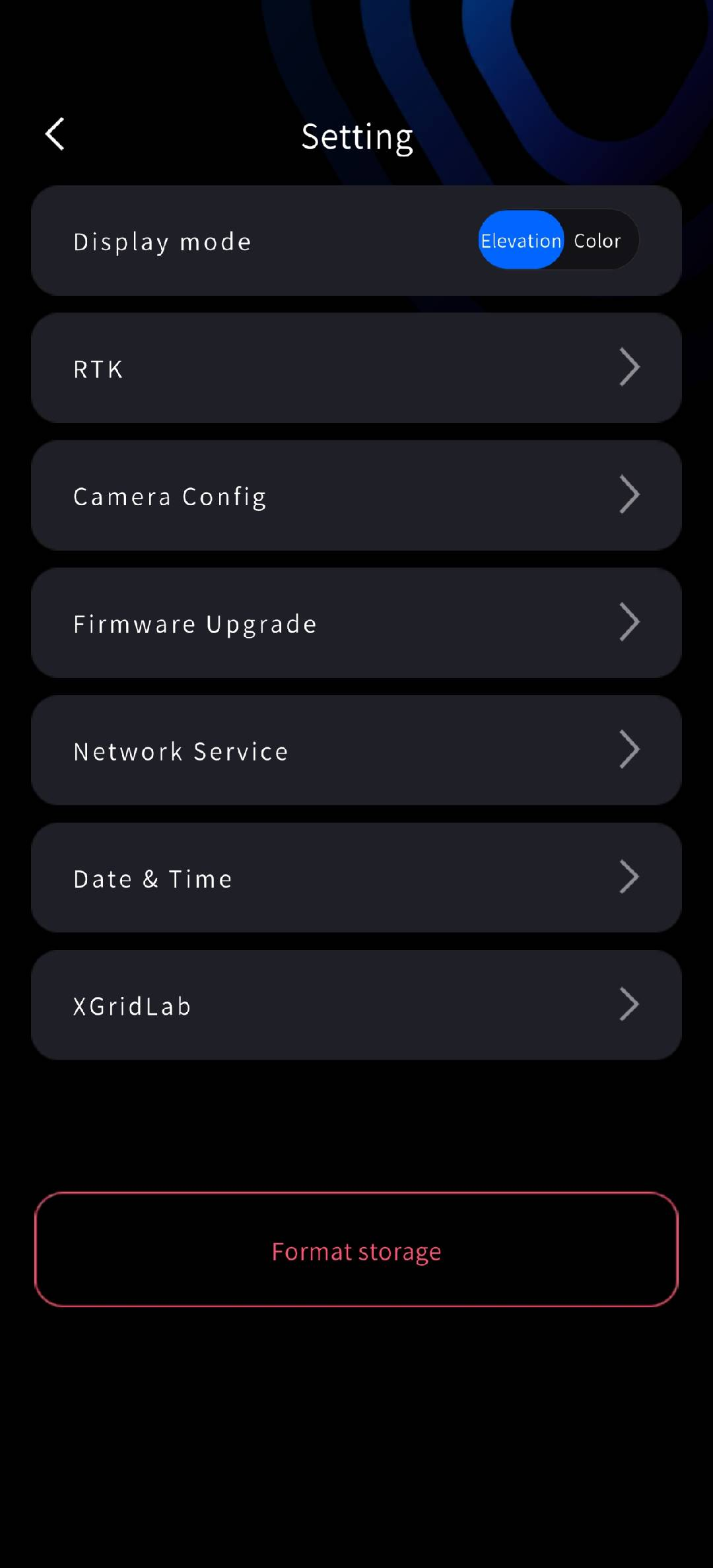Open RTK settings

tap(356, 368)
